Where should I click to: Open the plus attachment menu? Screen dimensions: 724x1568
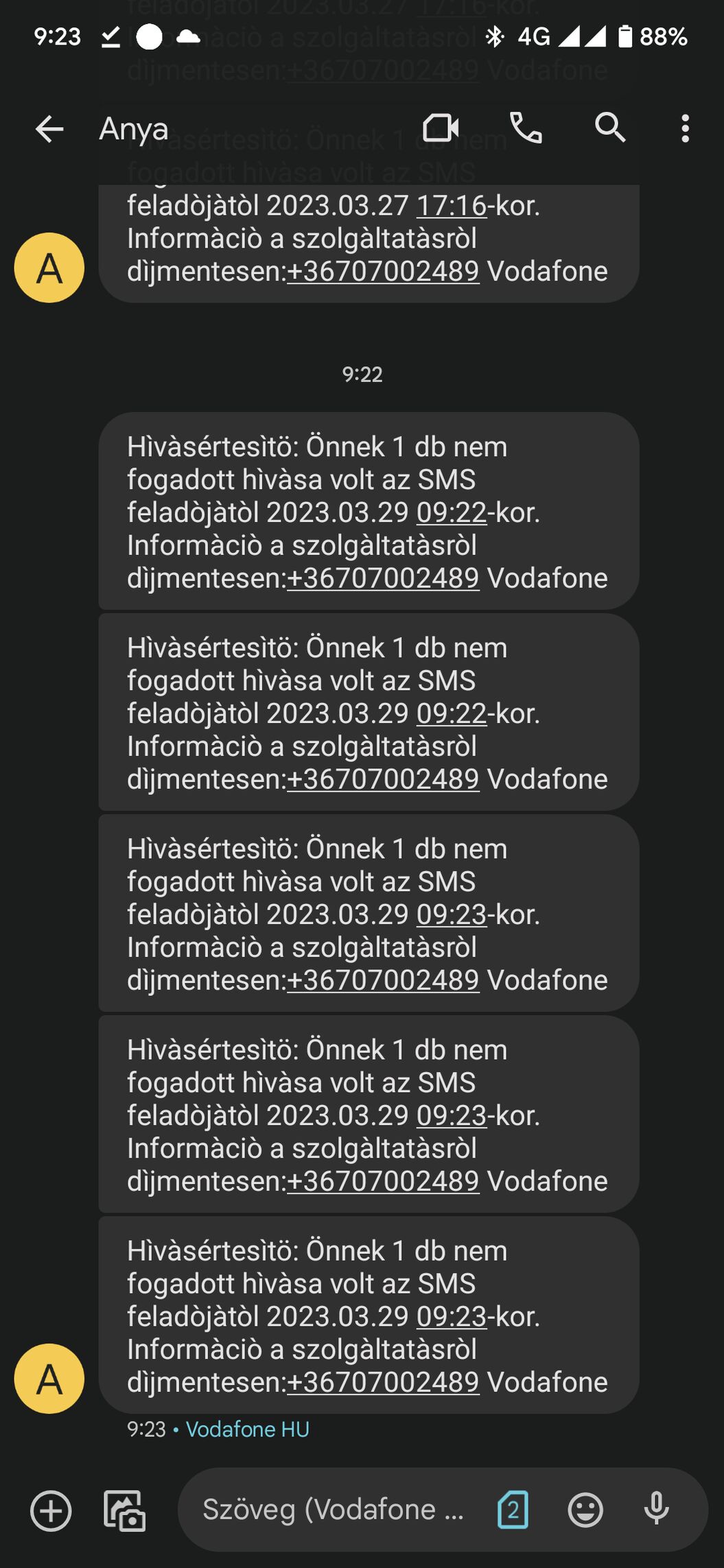tap(51, 1510)
